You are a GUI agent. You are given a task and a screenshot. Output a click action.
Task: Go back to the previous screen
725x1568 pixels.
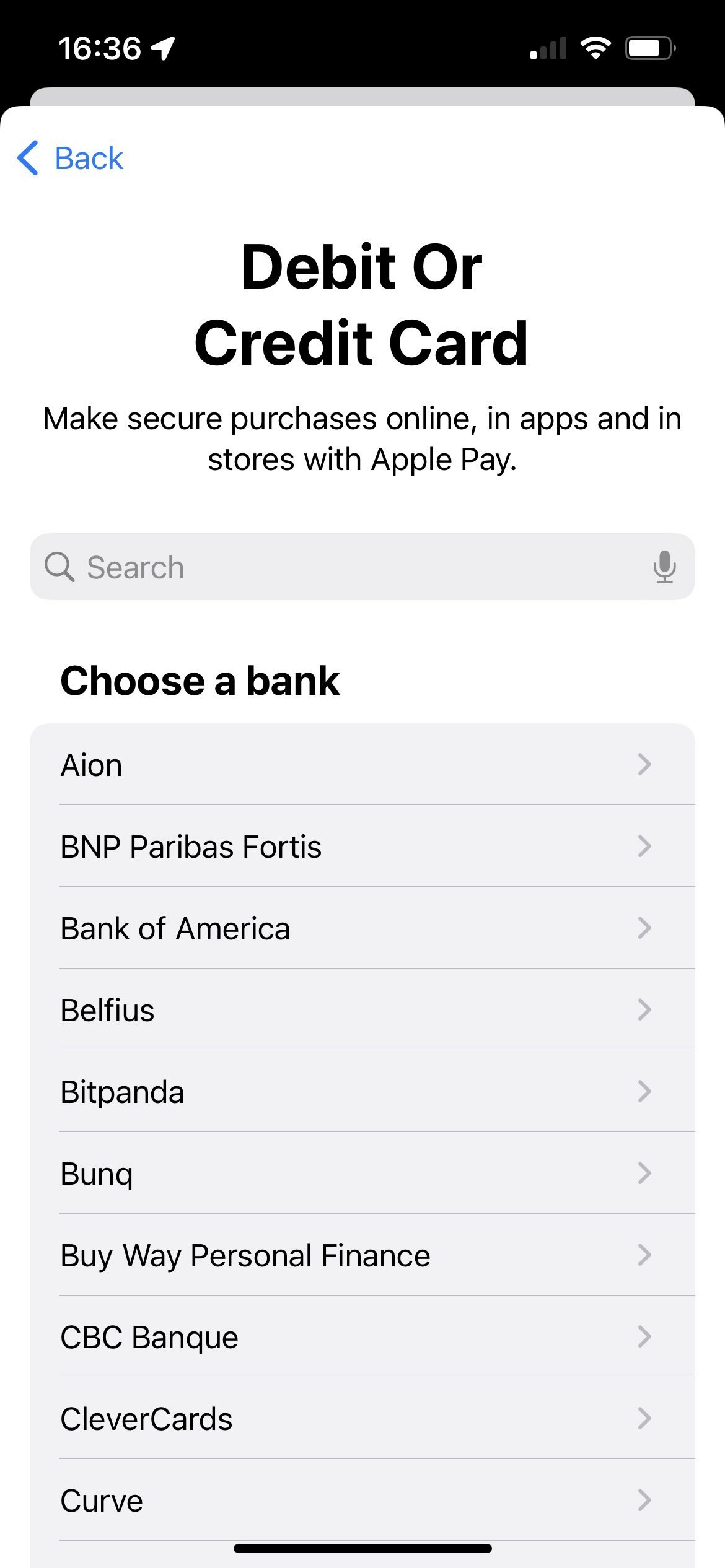coord(71,159)
